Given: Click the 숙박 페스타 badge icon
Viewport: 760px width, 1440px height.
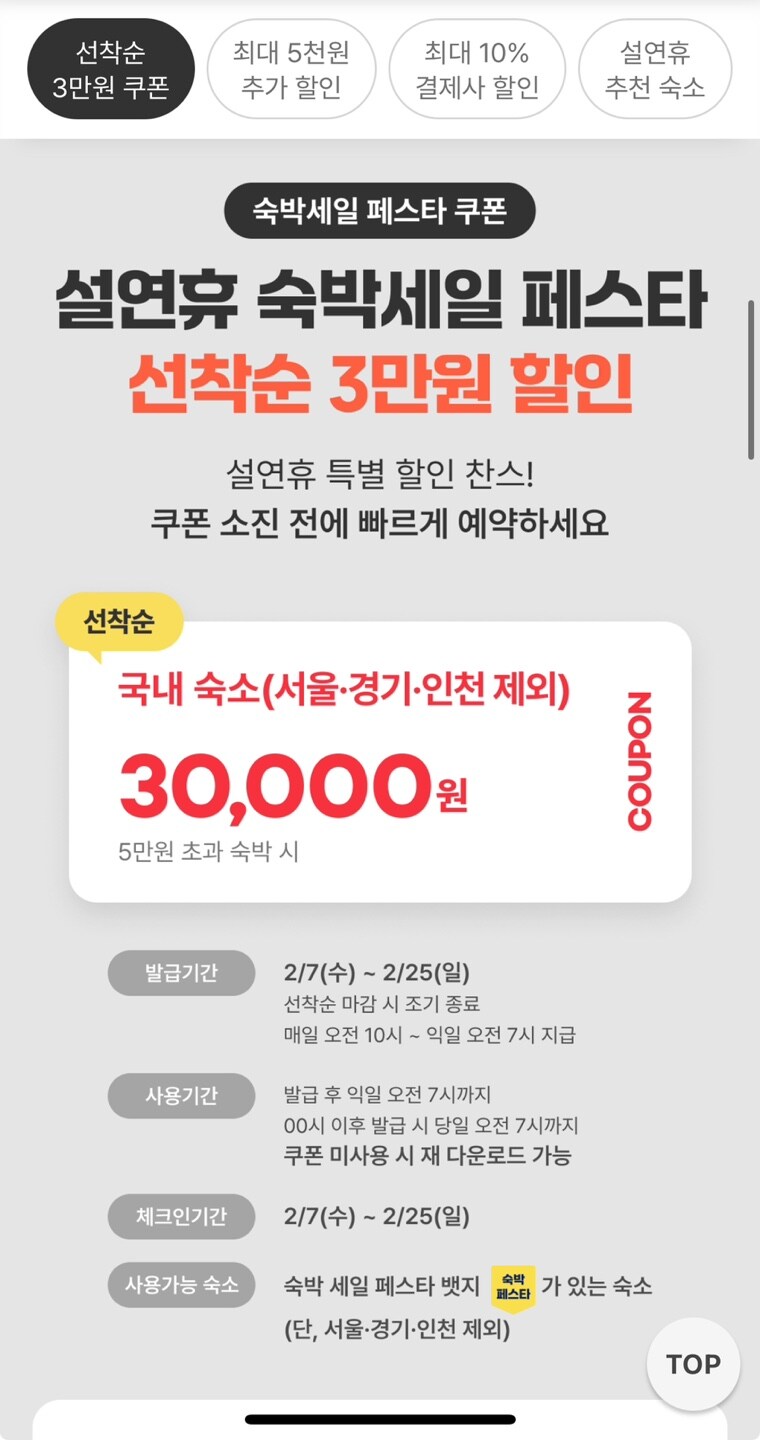Looking at the screenshot, I should [515, 1287].
